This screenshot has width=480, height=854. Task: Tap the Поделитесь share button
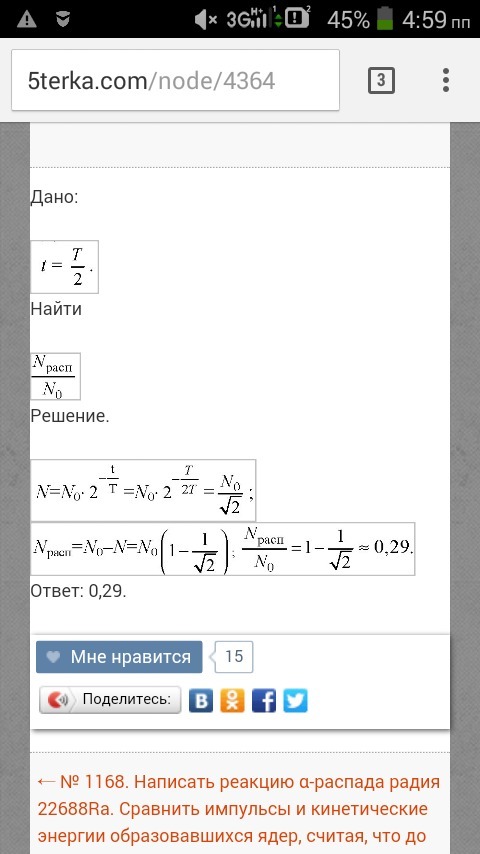coord(110,700)
